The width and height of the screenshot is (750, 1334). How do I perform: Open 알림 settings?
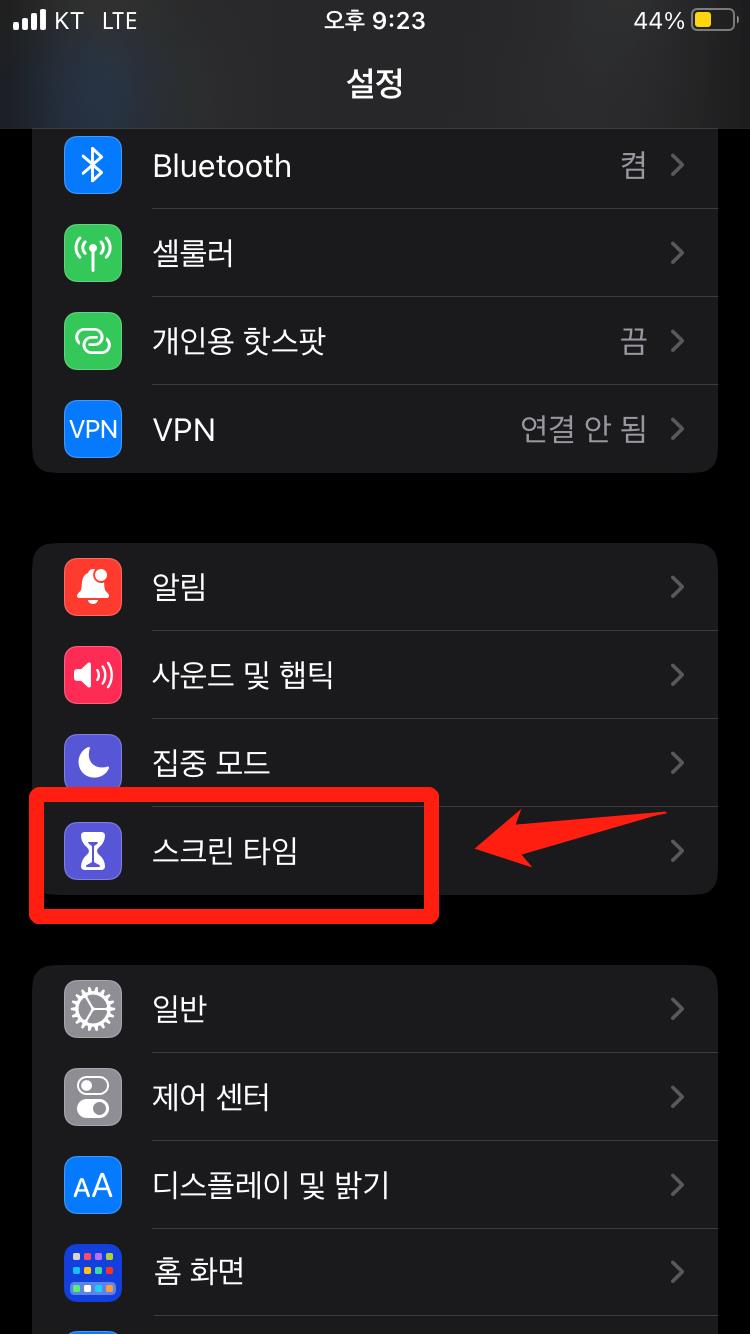pos(375,587)
